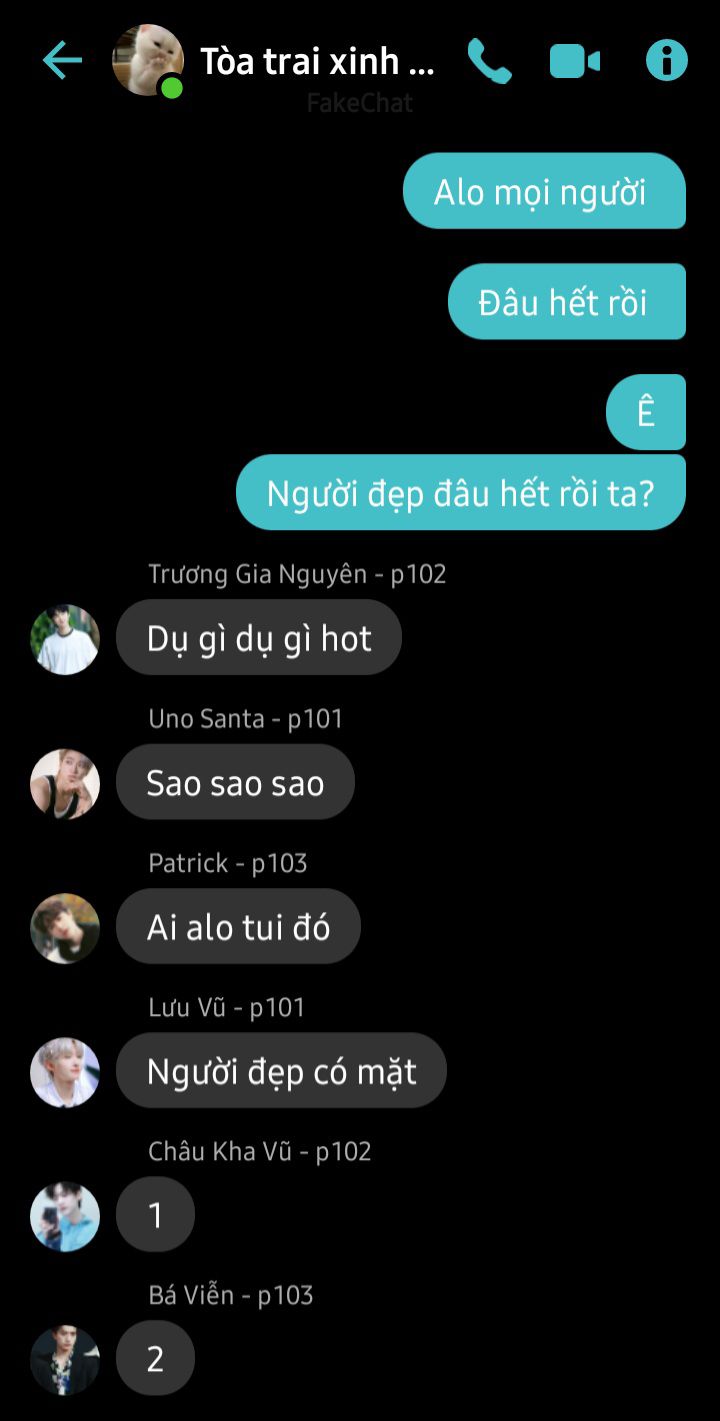The height and width of the screenshot is (1421, 720).
Task: View Patrick's profile picture
Action: [65, 928]
